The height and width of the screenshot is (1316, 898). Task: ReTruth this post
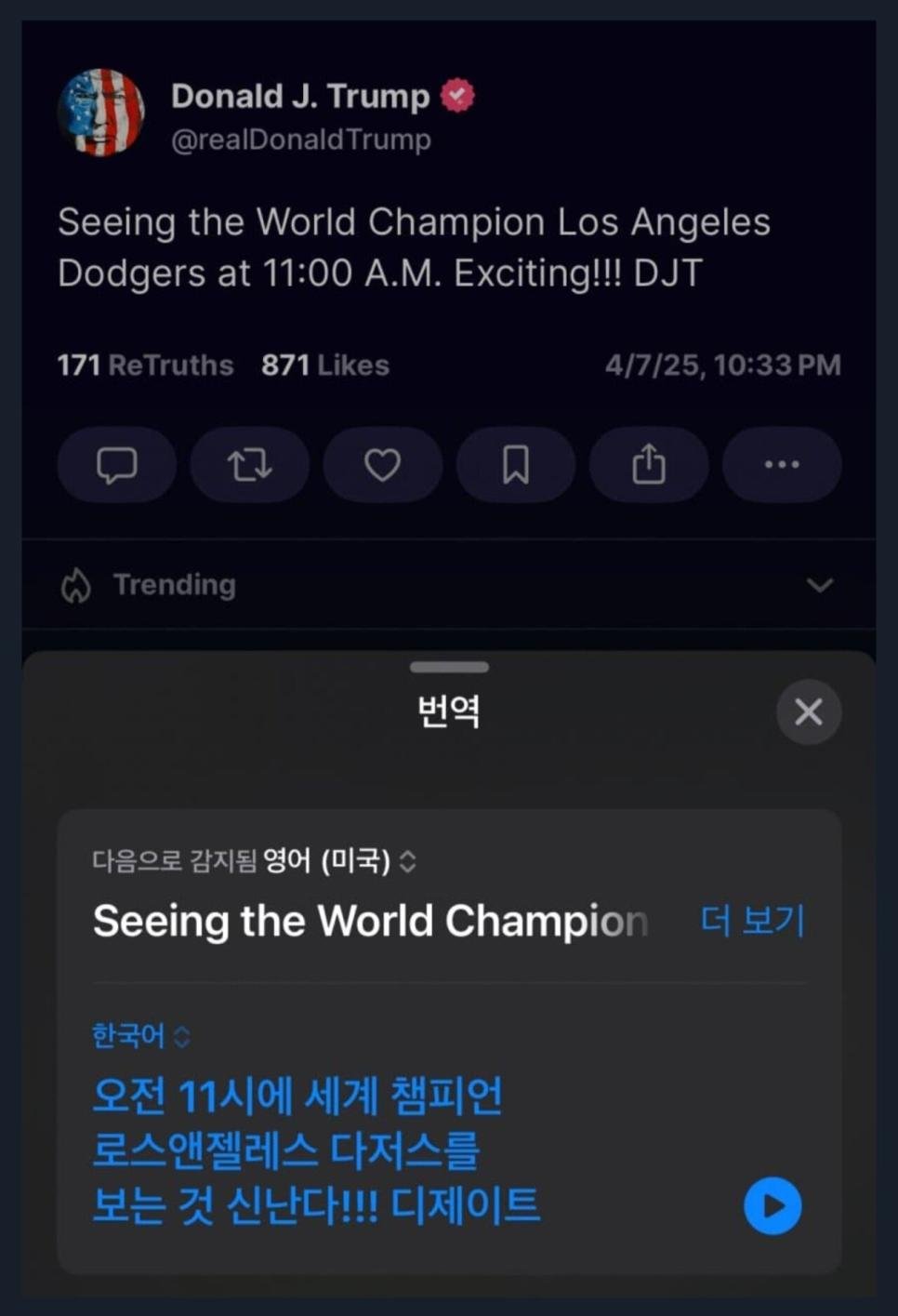click(x=249, y=465)
